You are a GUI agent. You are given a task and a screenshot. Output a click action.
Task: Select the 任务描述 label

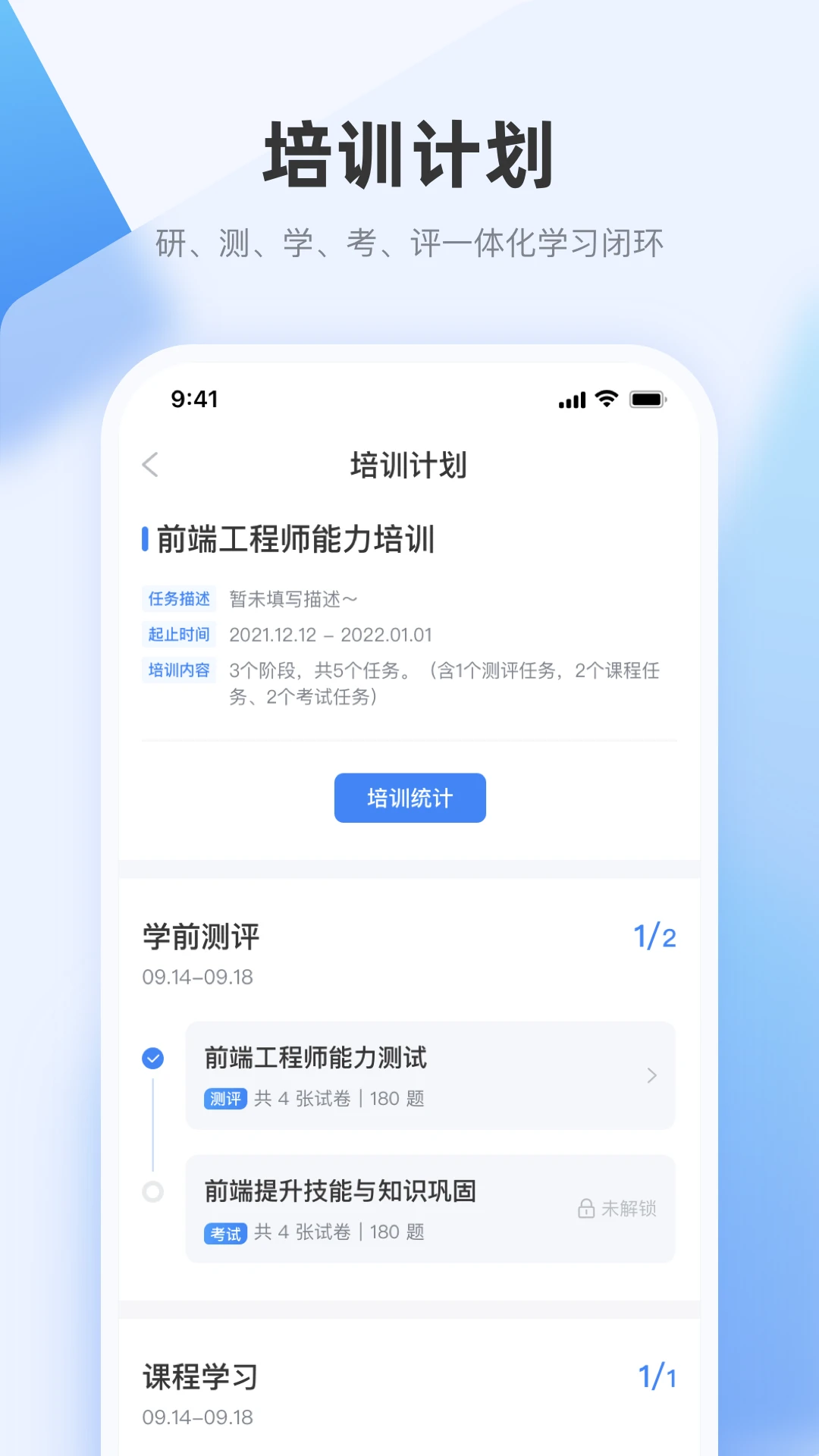(180, 598)
